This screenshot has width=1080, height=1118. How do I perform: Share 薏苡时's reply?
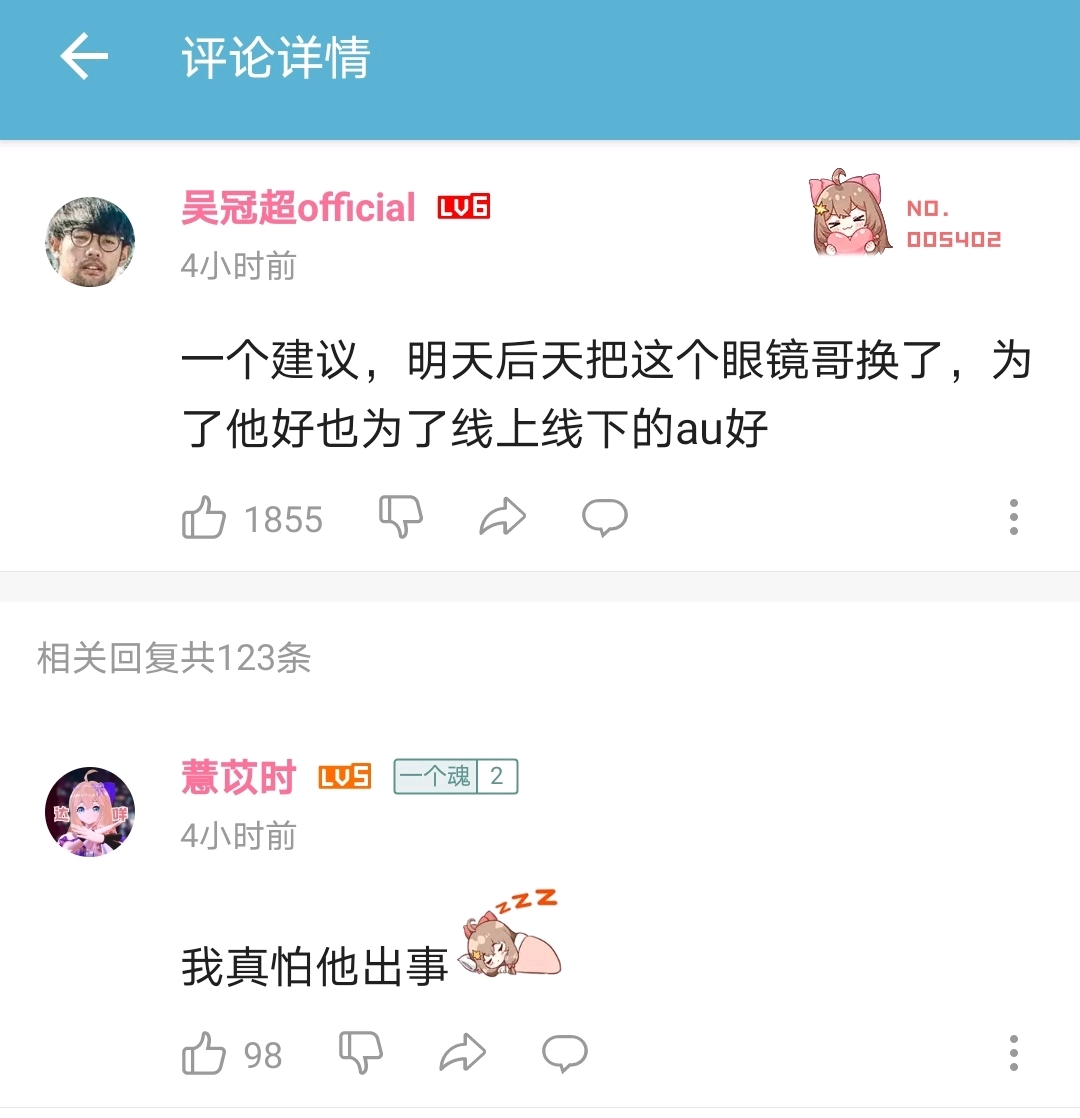[462, 1053]
